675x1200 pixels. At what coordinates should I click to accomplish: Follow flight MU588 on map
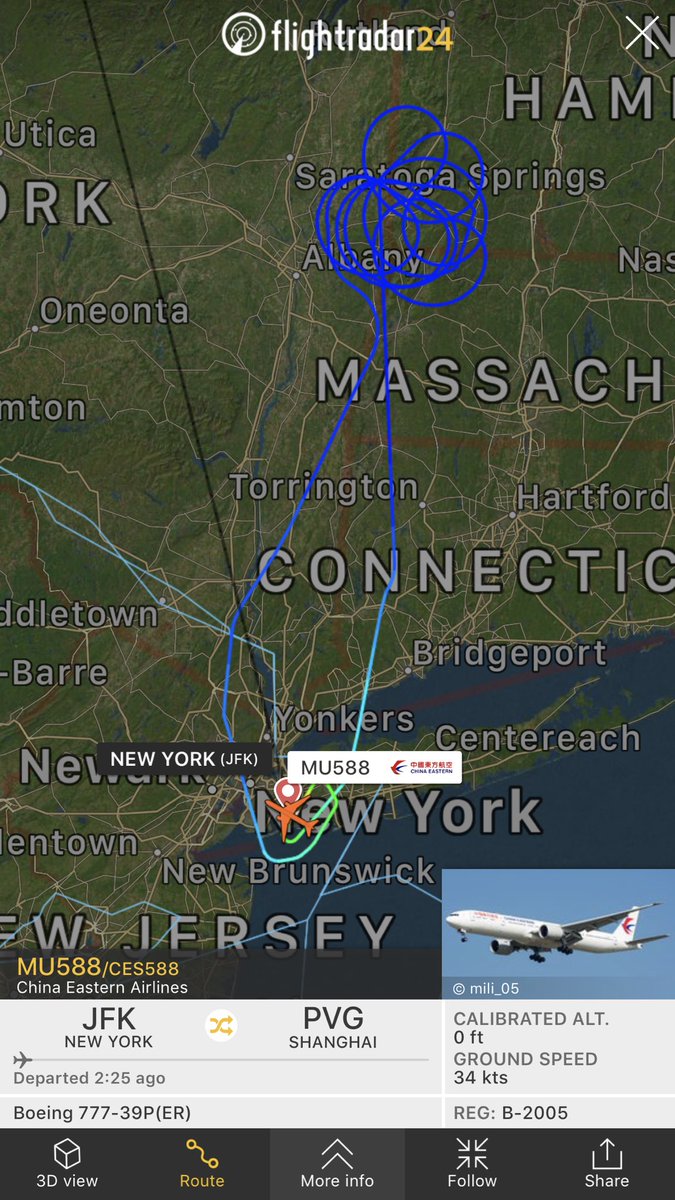(472, 1164)
